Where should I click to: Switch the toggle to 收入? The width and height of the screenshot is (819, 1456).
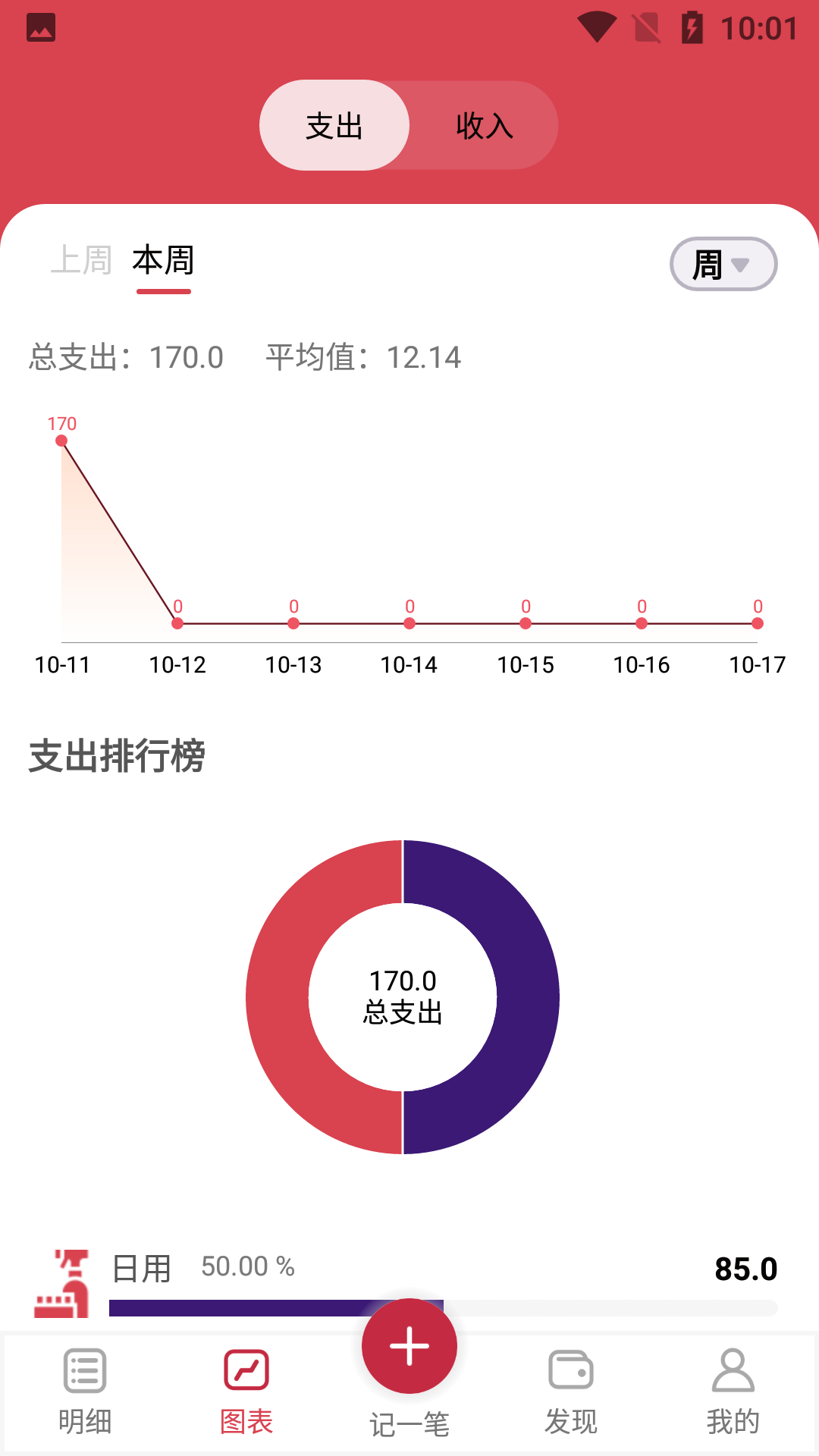click(x=483, y=126)
